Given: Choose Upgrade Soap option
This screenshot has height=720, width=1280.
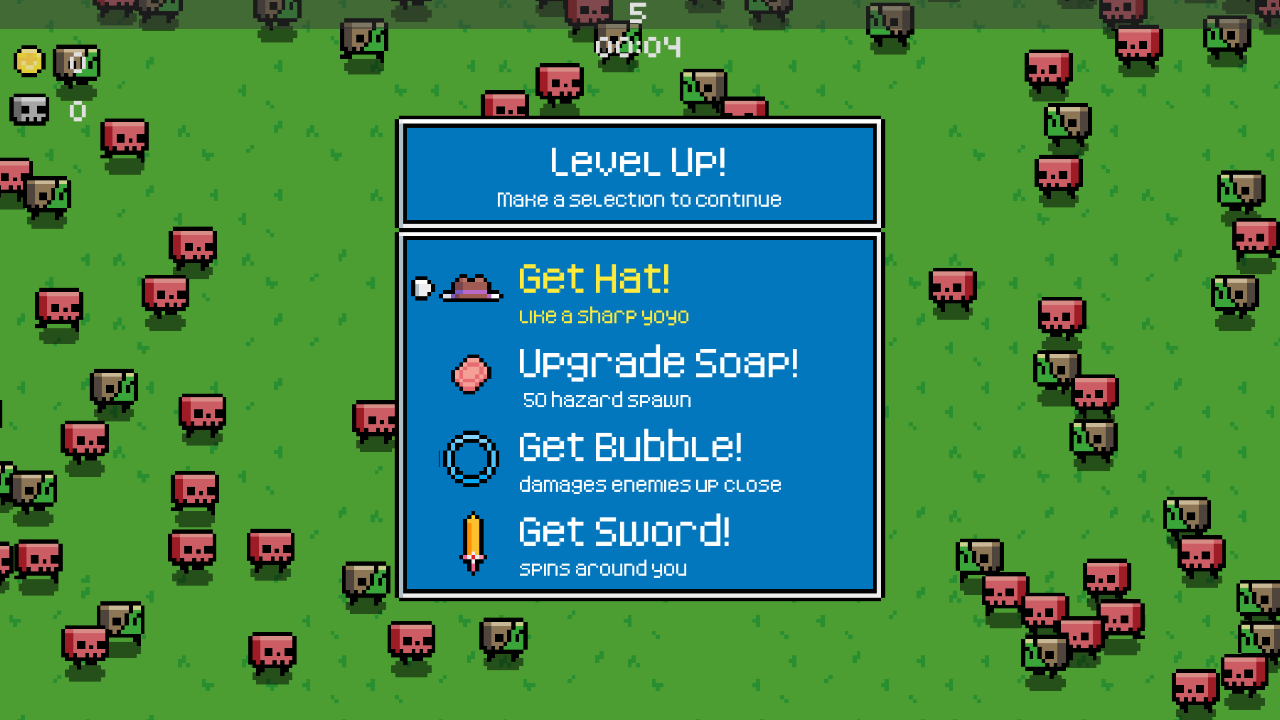Looking at the screenshot, I should click(x=658, y=364).
